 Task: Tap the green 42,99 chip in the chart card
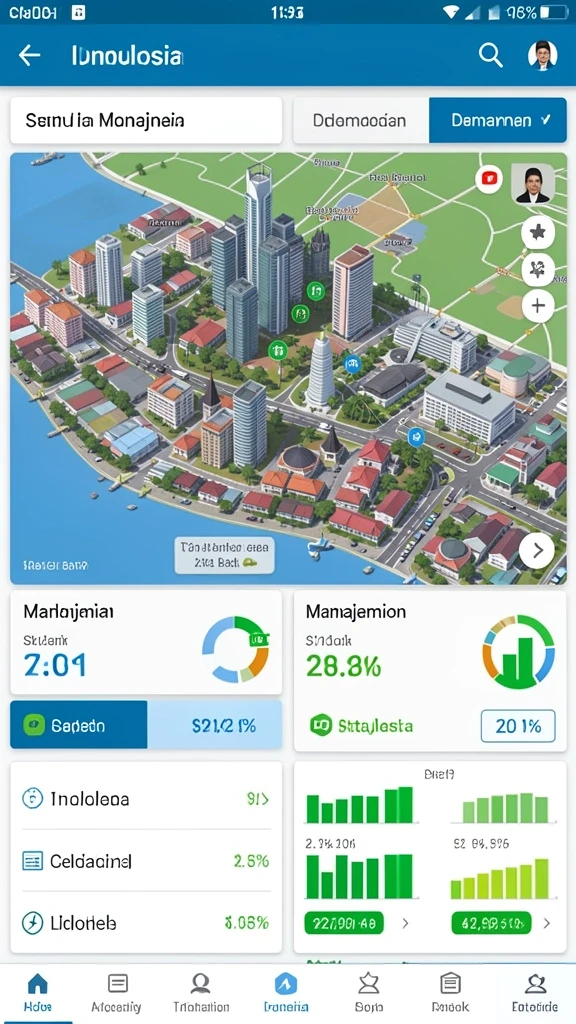491,923
